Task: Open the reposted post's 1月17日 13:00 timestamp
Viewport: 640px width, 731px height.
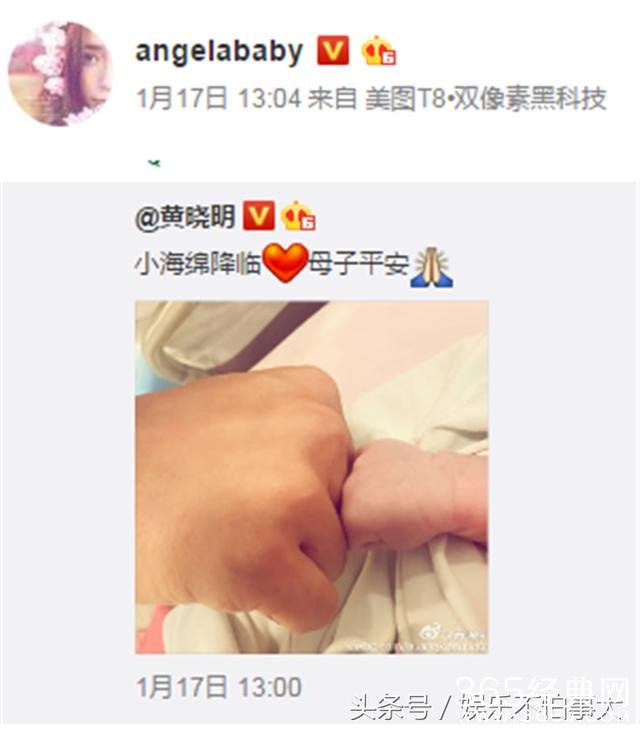Action: coord(217,687)
